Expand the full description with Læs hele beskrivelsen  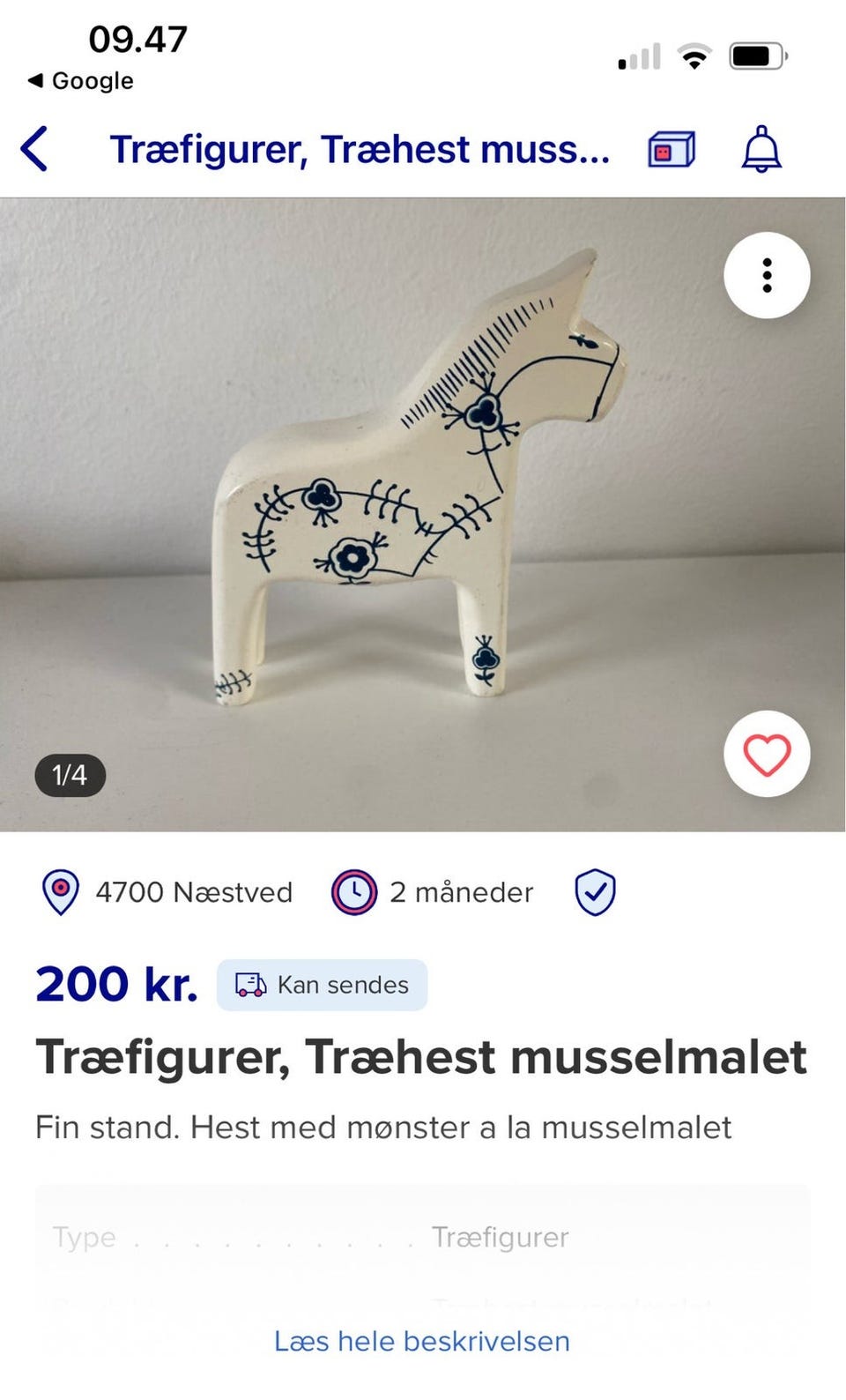click(x=422, y=1341)
